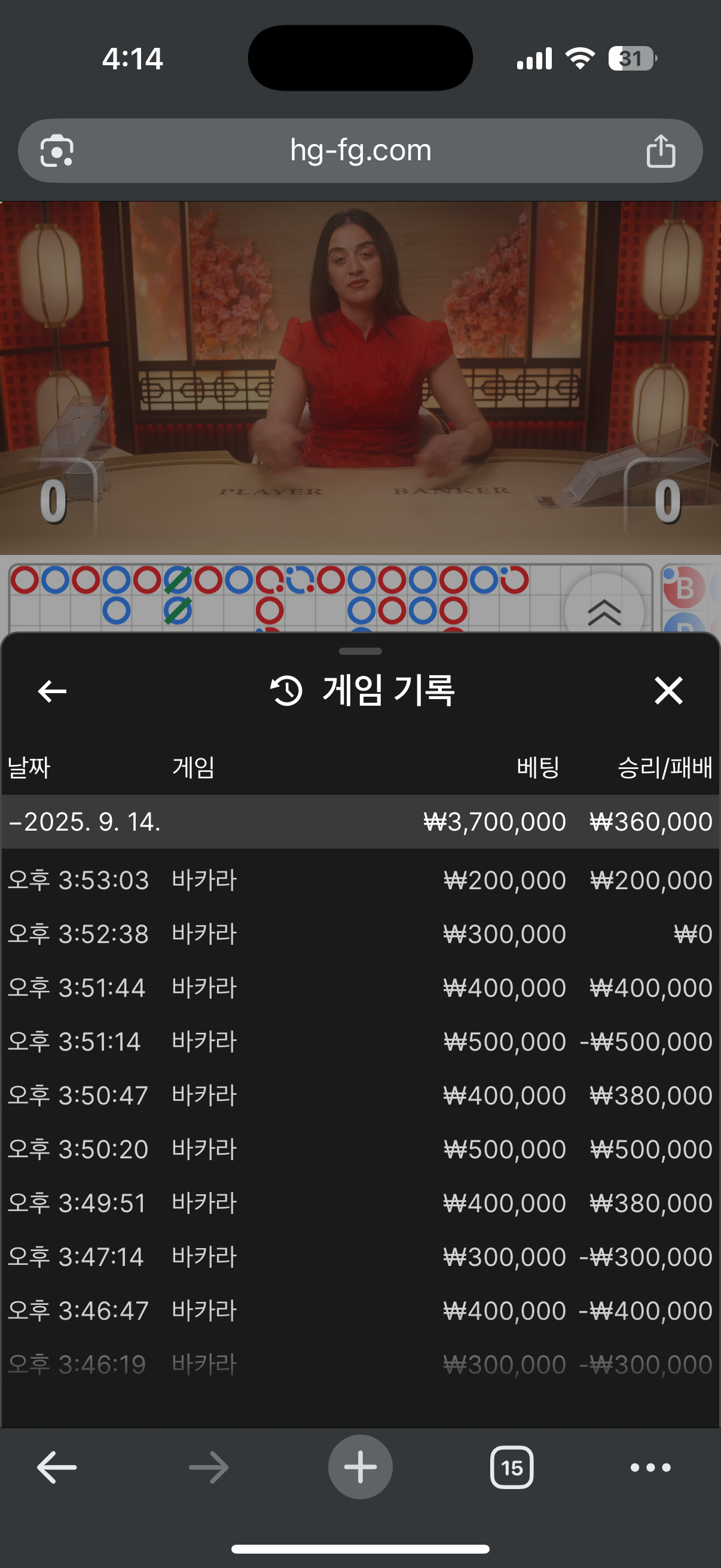Open the browser share menu
This screenshot has width=721, height=1568.
click(x=660, y=151)
